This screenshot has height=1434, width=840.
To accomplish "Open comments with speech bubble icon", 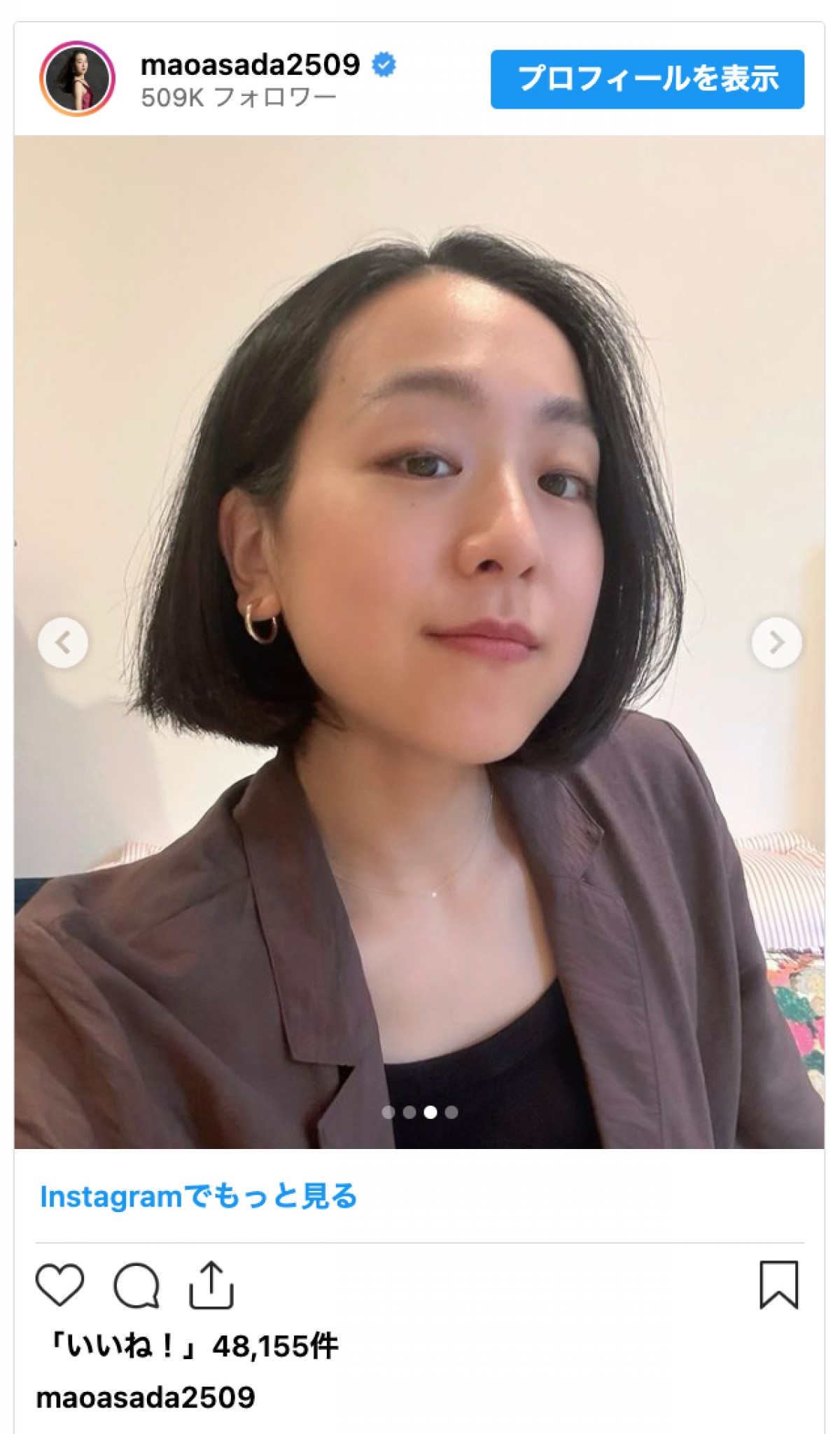I will [136, 1285].
